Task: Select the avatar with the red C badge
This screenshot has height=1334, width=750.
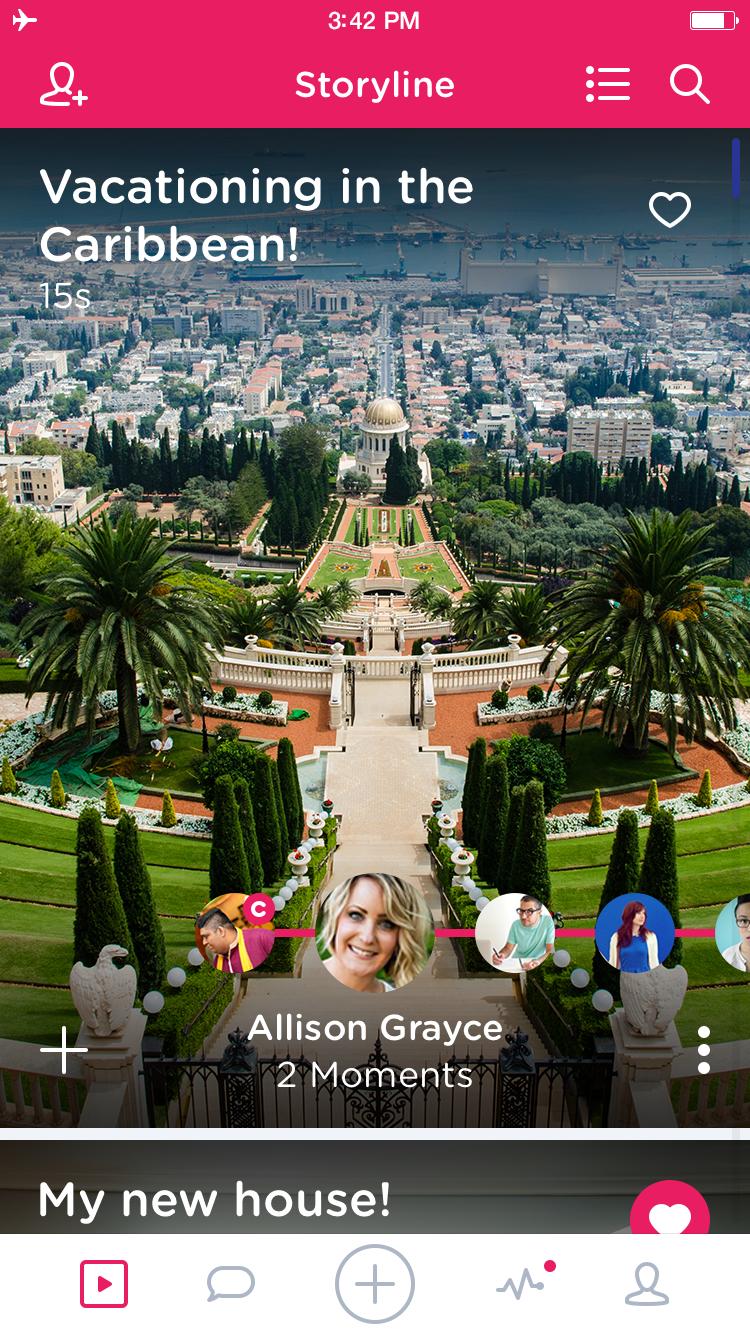Action: tap(236, 932)
